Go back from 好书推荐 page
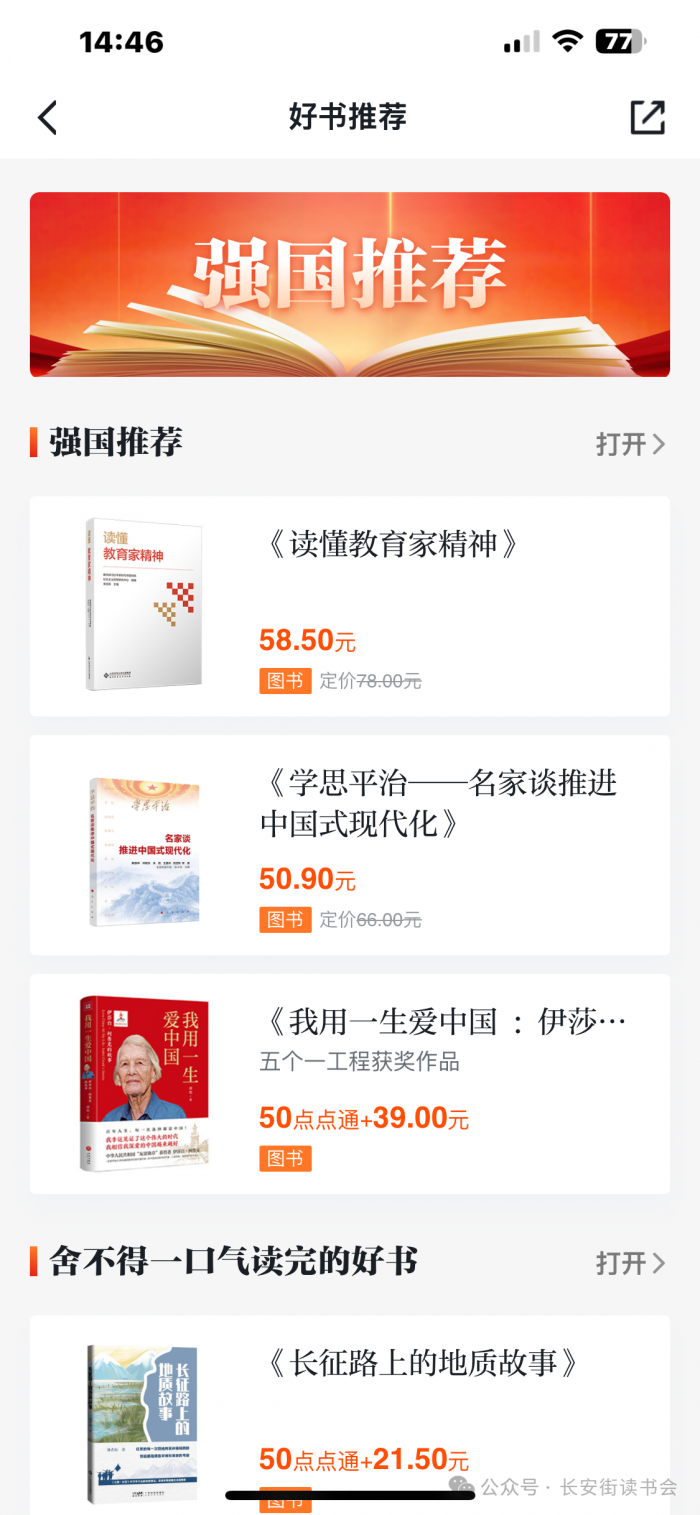The image size is (700, 1515). (48, 118)
